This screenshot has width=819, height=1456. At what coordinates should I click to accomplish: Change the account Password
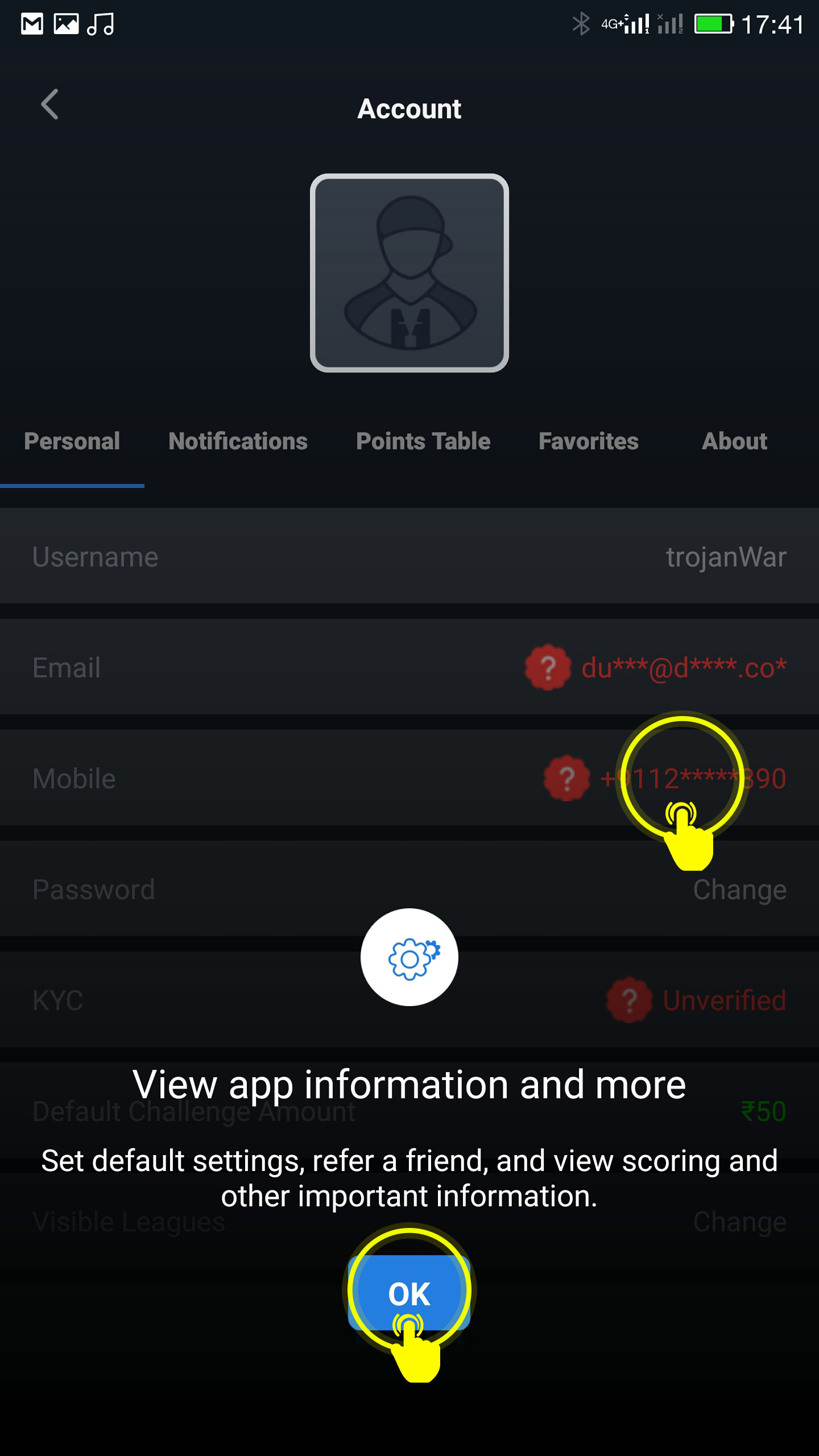point(409,889)
